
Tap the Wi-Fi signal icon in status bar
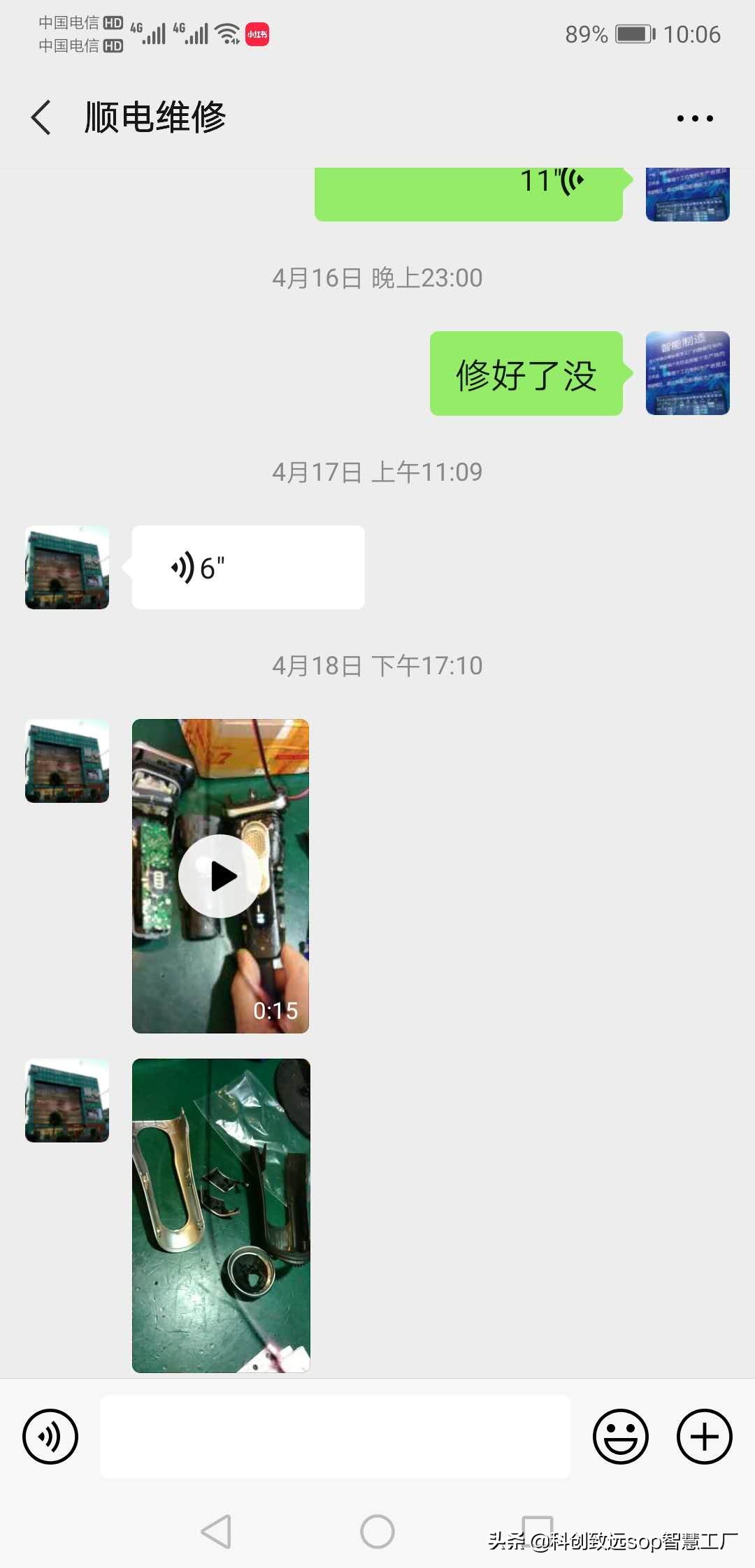(x=225, y=33)
